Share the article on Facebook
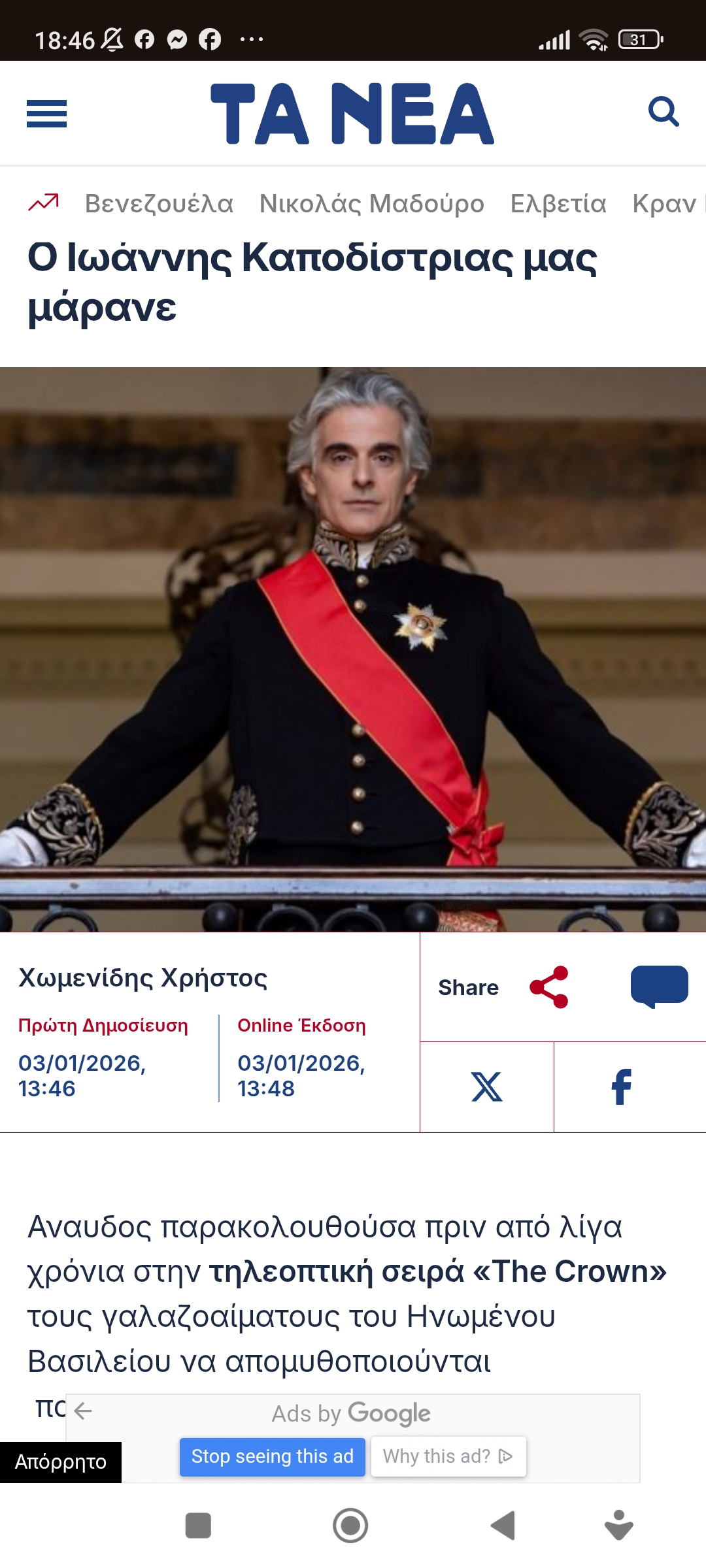Viewport: 706px width, 1568px height. coord(622,1087)
